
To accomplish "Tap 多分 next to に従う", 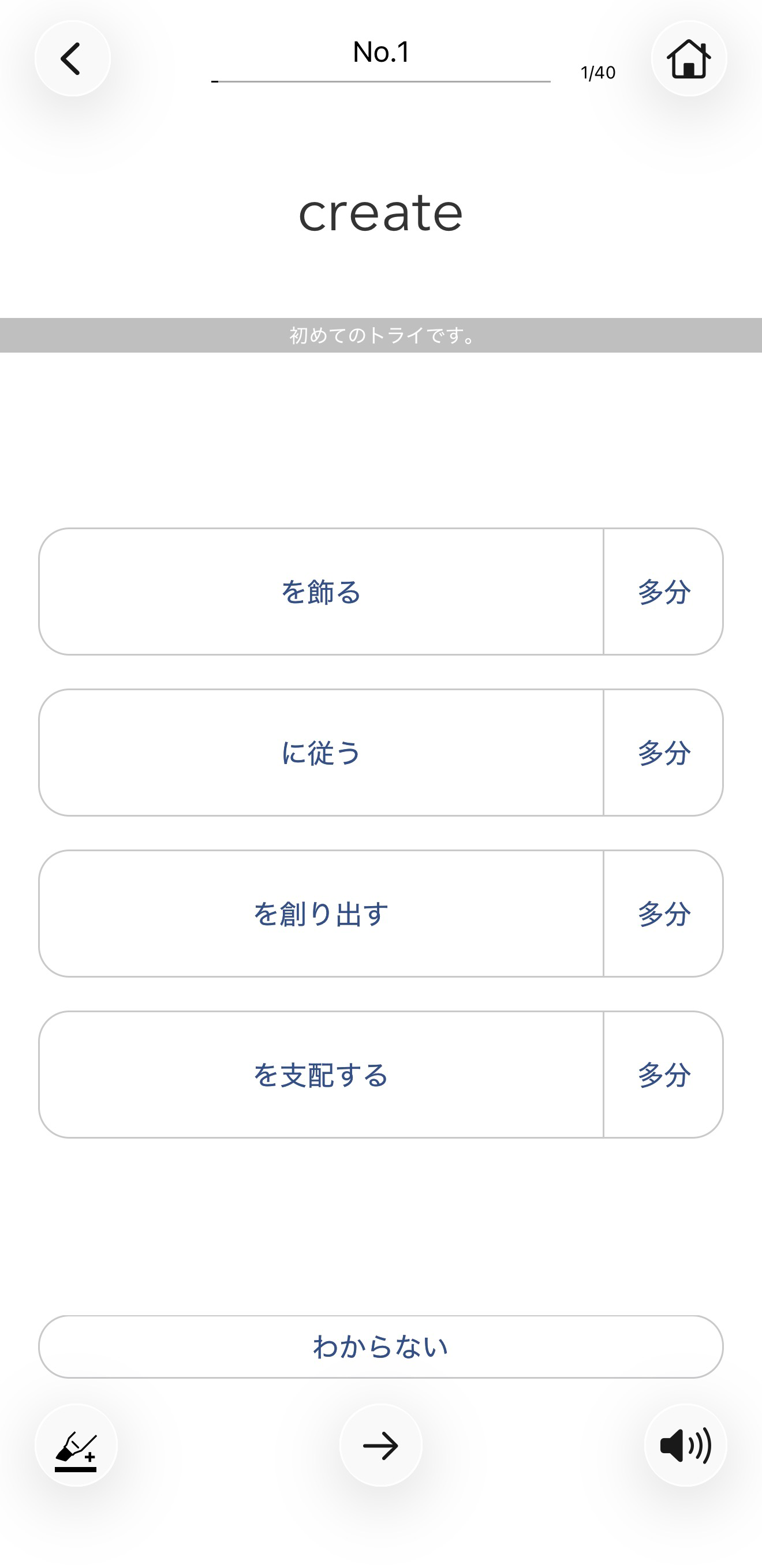I will (663, 753).
